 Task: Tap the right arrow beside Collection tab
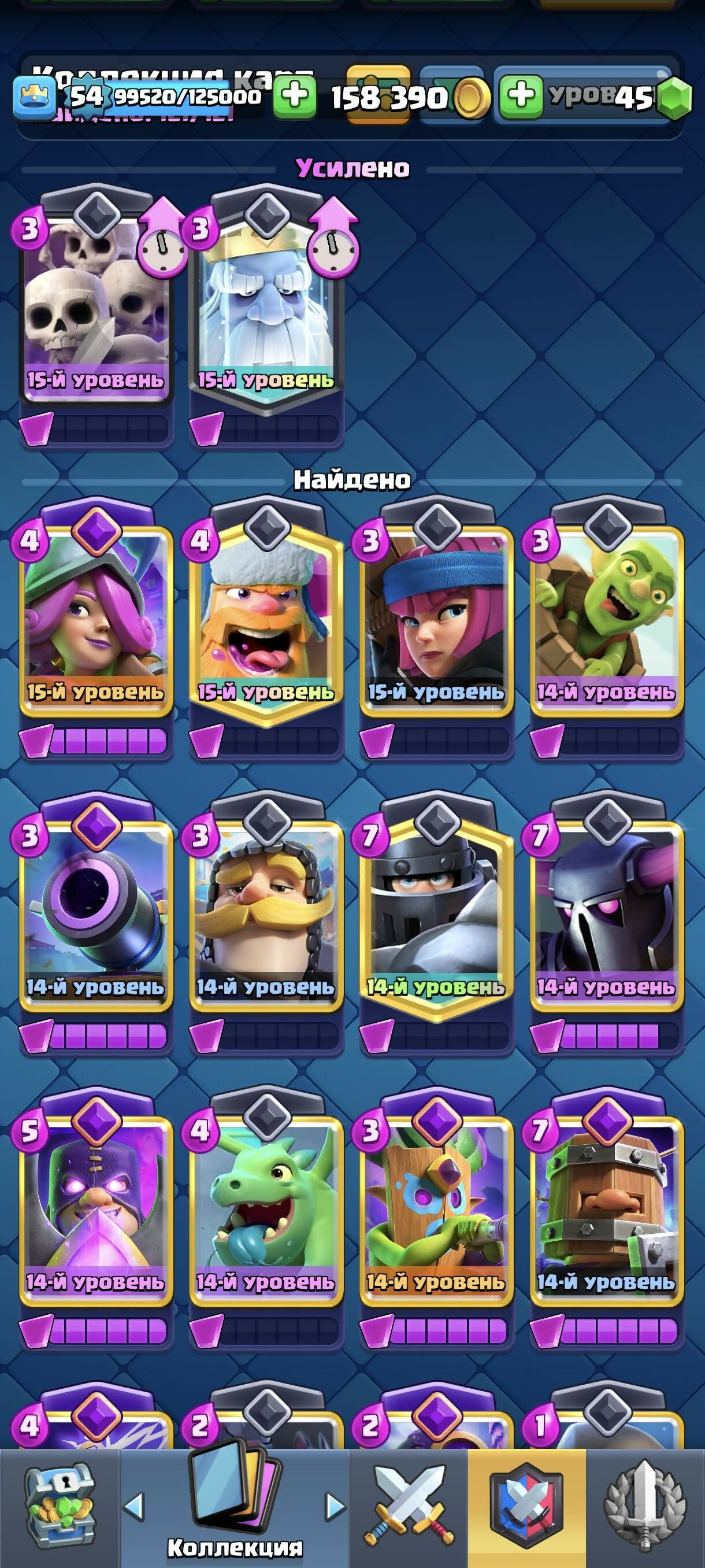click(335, 1507)
